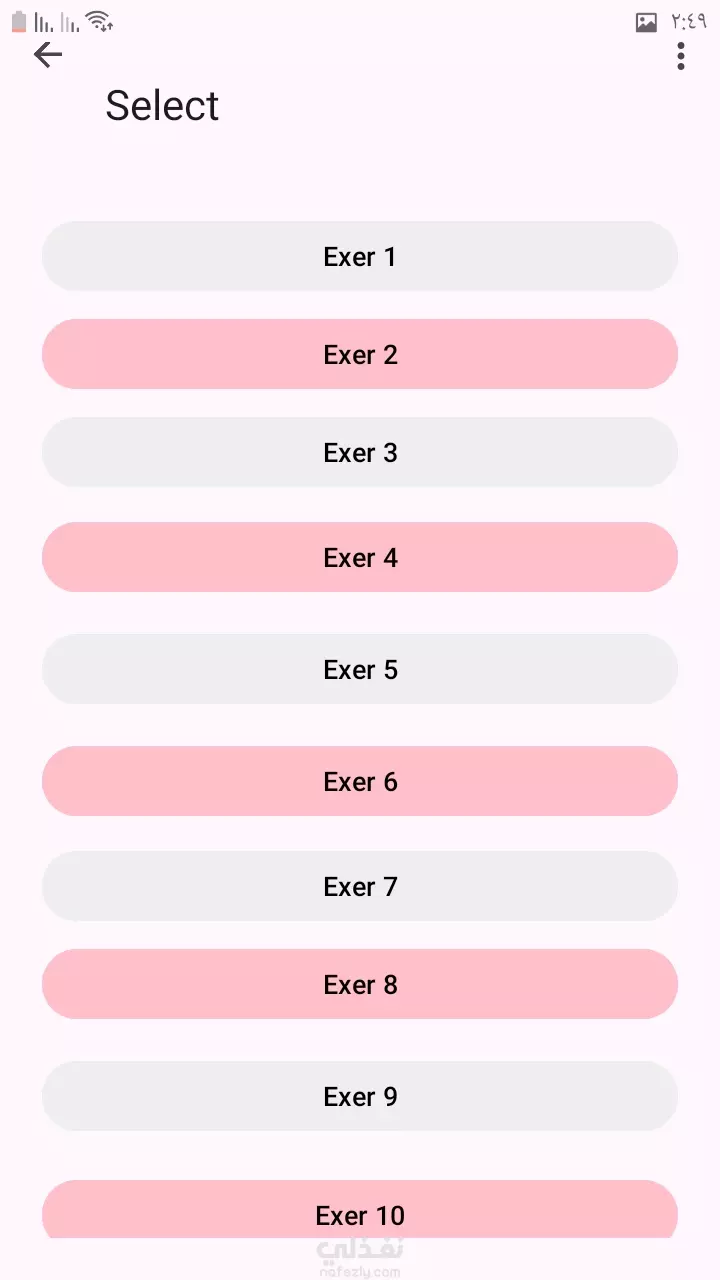720x1280 pixels.
Task: Go back with the arrow icon
Action: tap(48, 55)
